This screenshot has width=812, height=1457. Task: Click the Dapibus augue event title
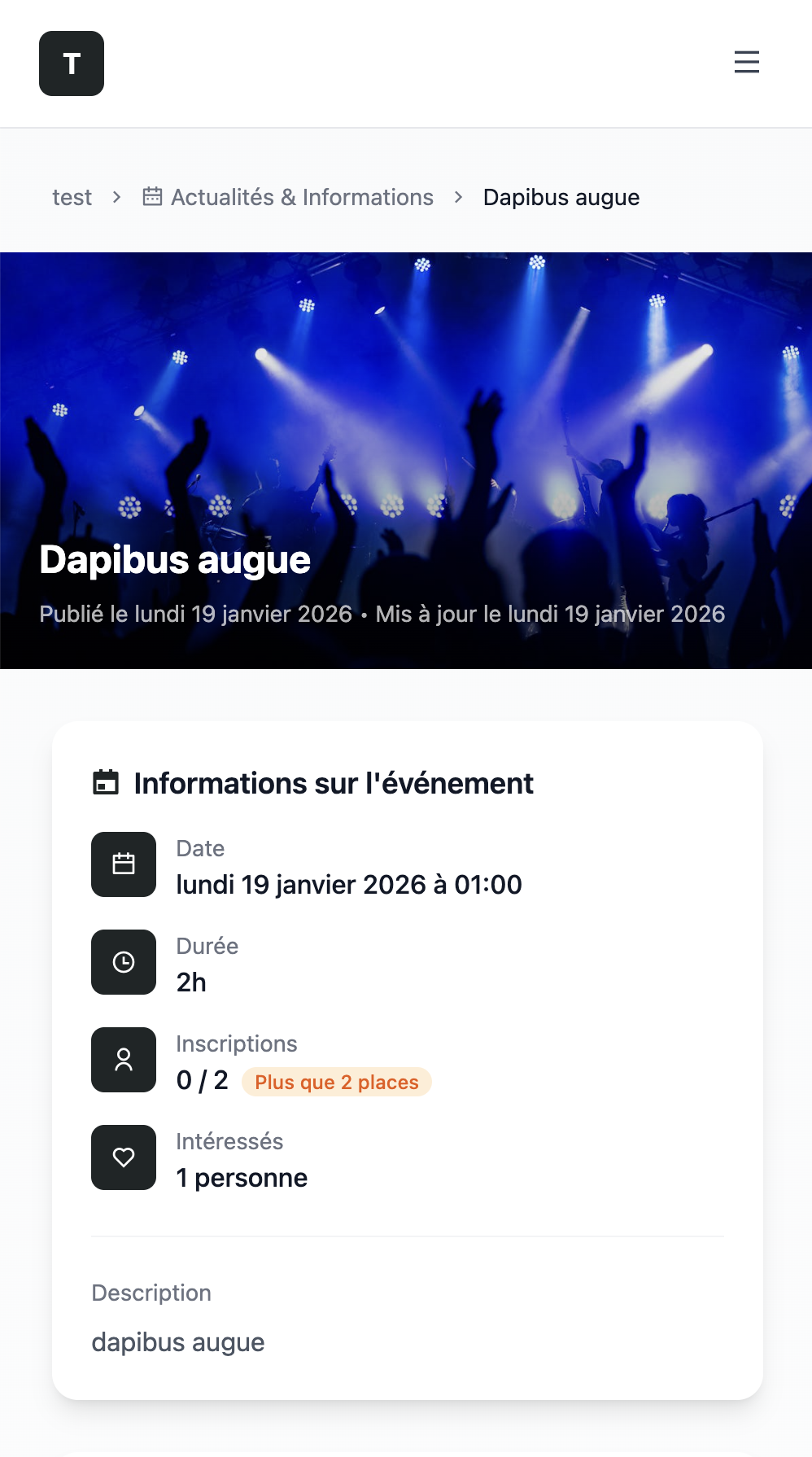pyautogui.click(x=175, y=559)
